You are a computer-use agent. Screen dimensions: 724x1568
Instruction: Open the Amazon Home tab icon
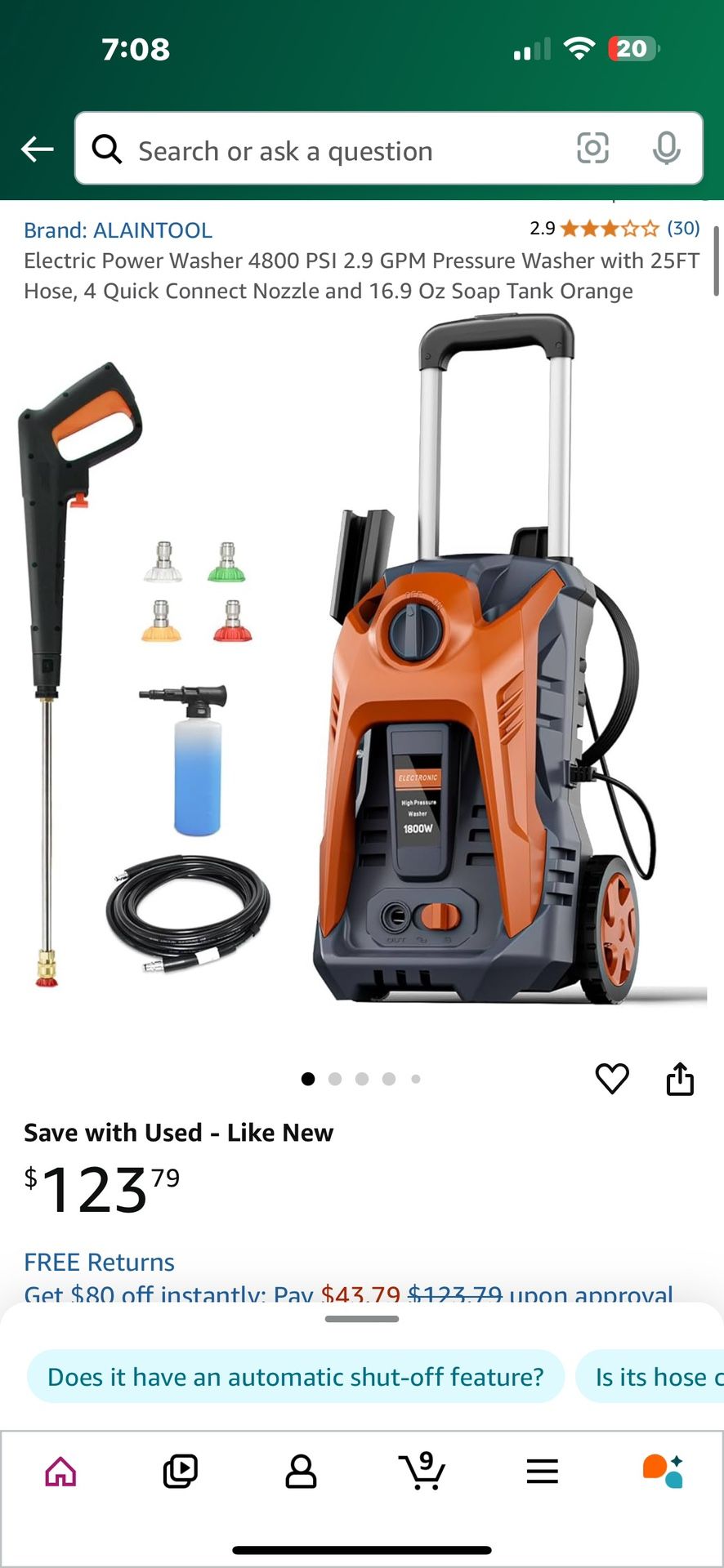pos(60,1470)
